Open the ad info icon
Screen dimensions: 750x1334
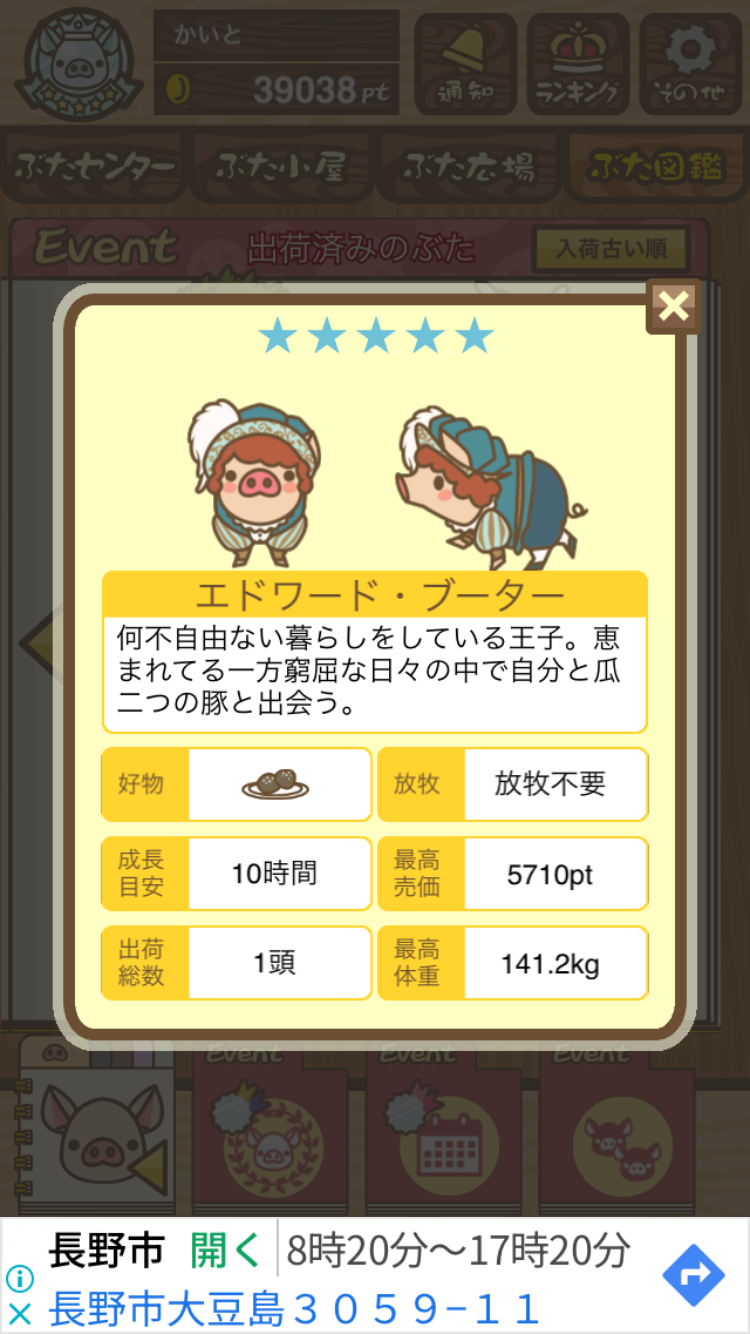click(x=19, y=1277)
